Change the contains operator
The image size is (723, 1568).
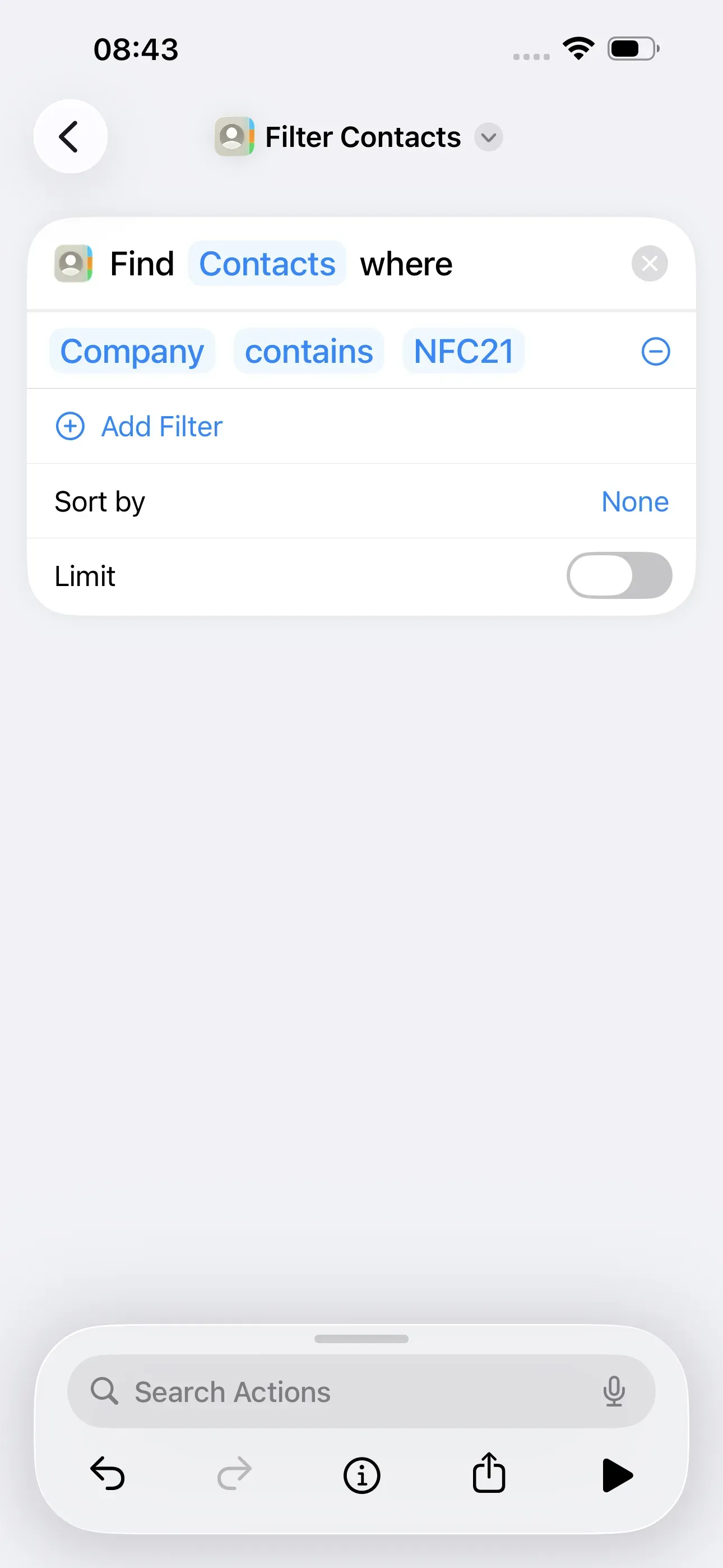click(309, 351)
